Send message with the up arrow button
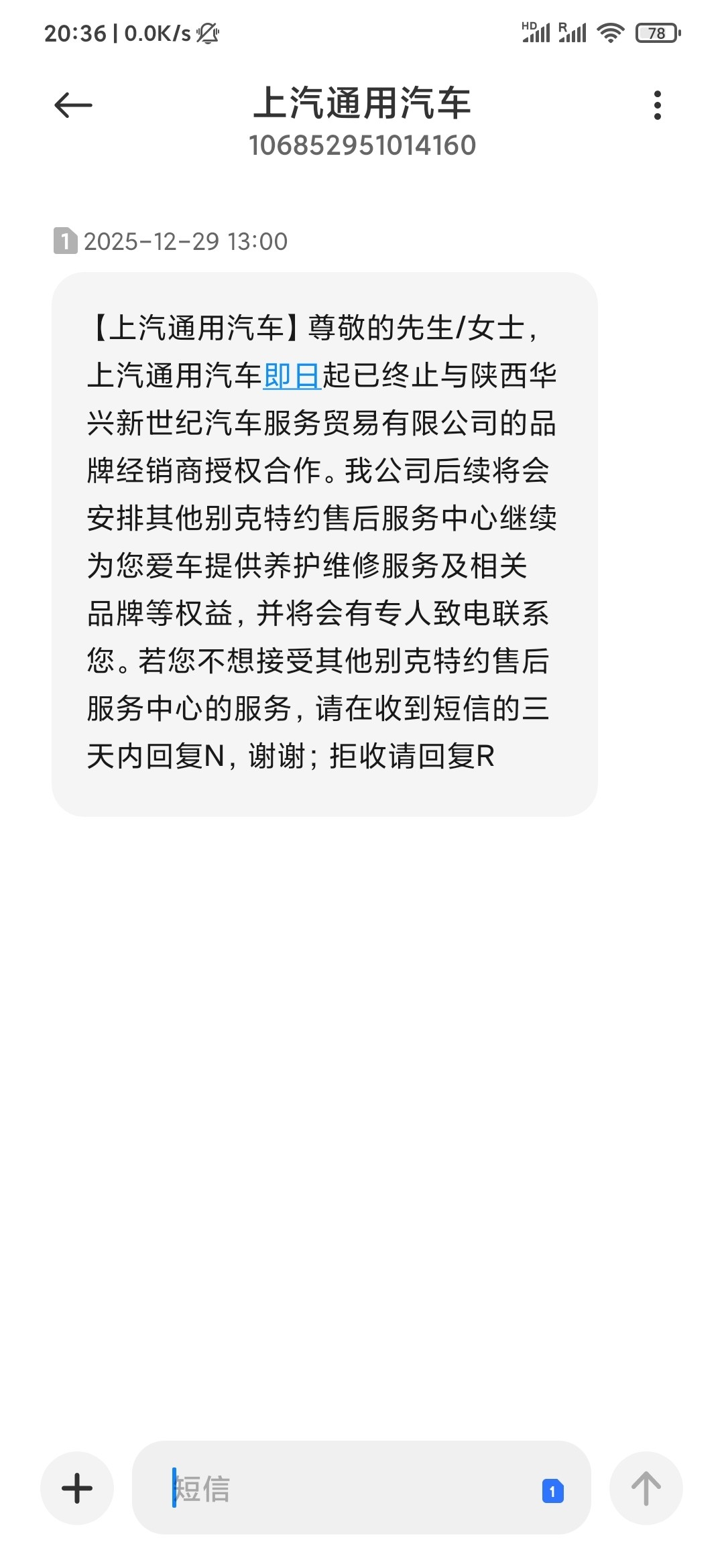This screenshot has width=724, height=1568. (x=646, y=1488)
